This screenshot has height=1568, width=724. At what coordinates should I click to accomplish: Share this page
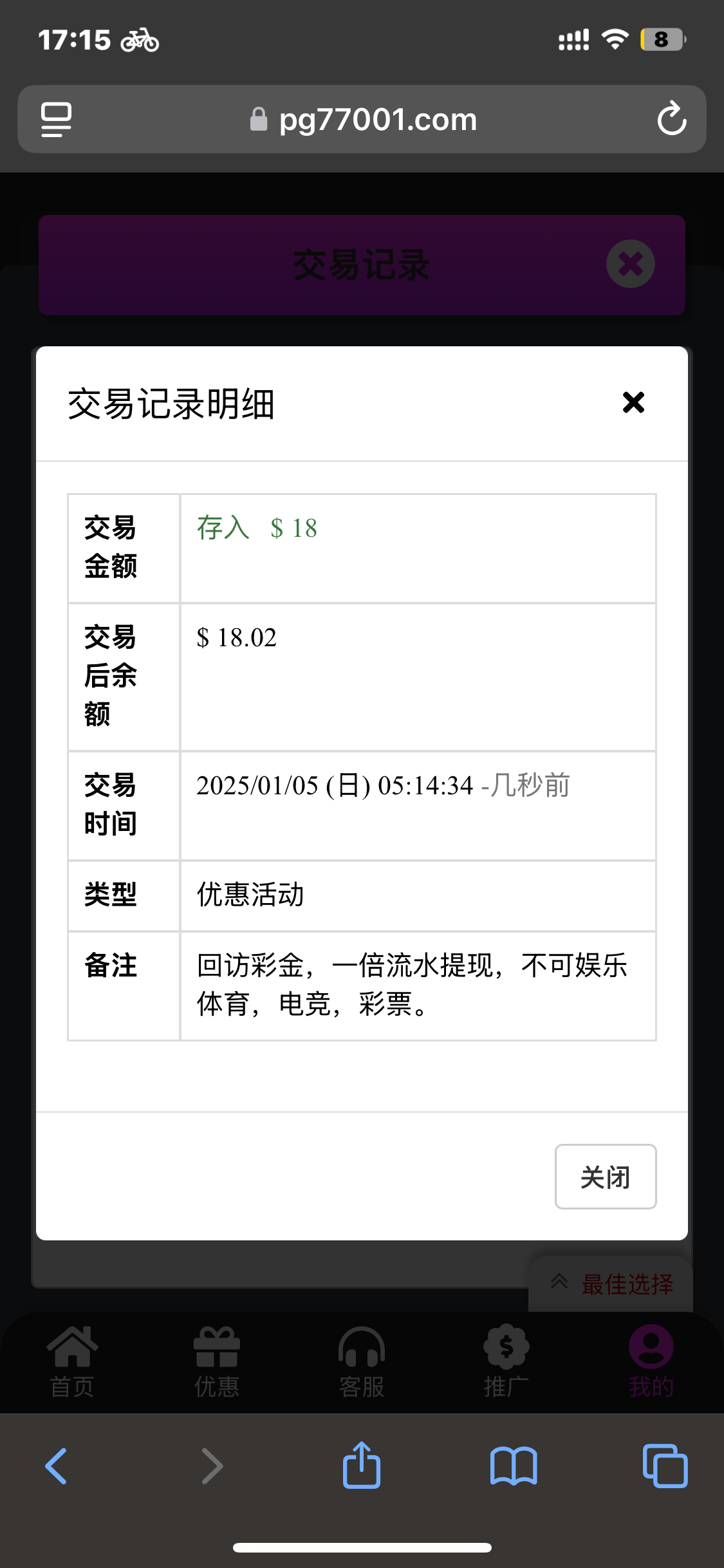pyautogui.click(x=362, y=1466)
